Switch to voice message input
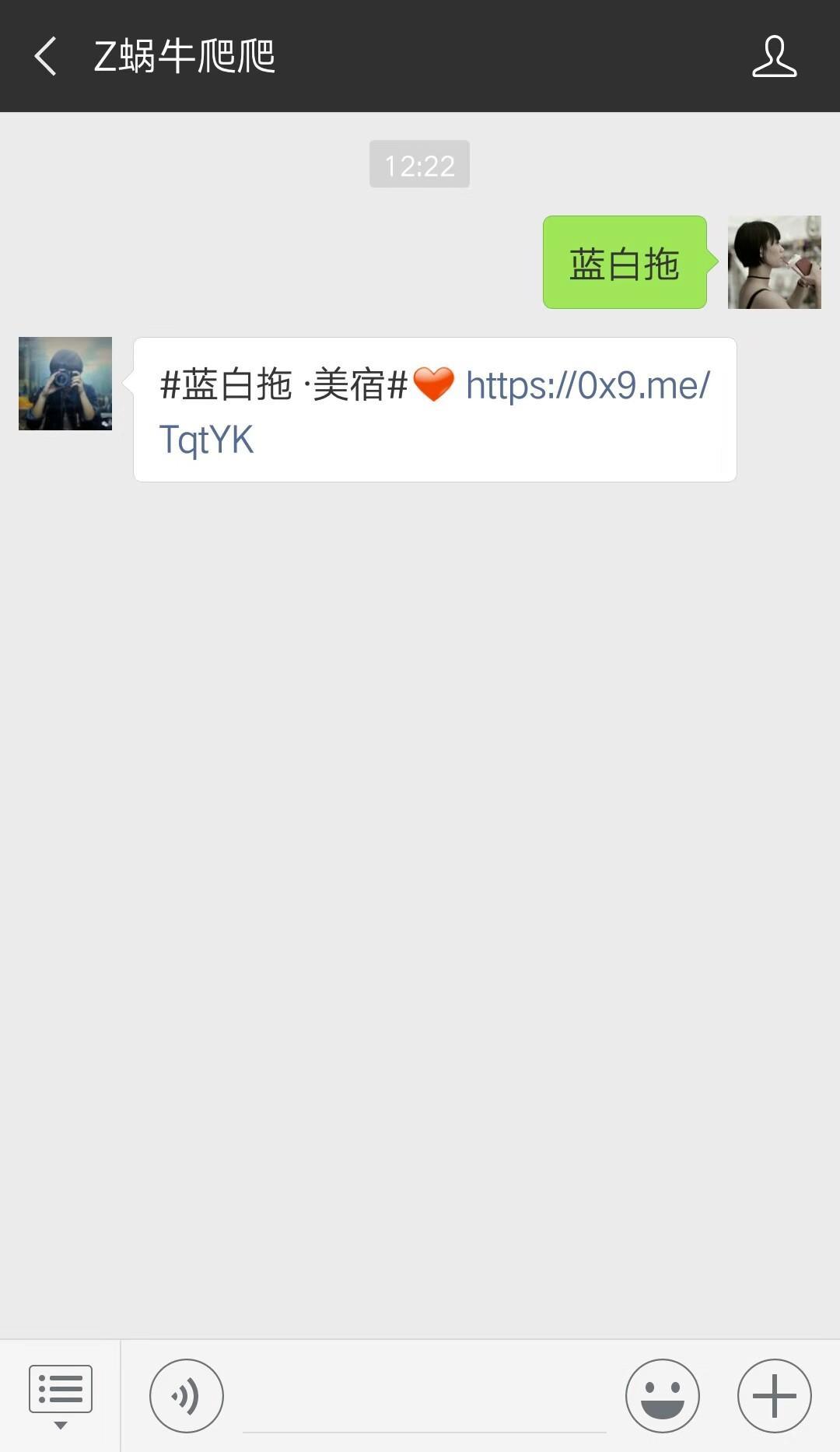The width and height of the screenshot is (840, 1452). (x=187, y=1396)
